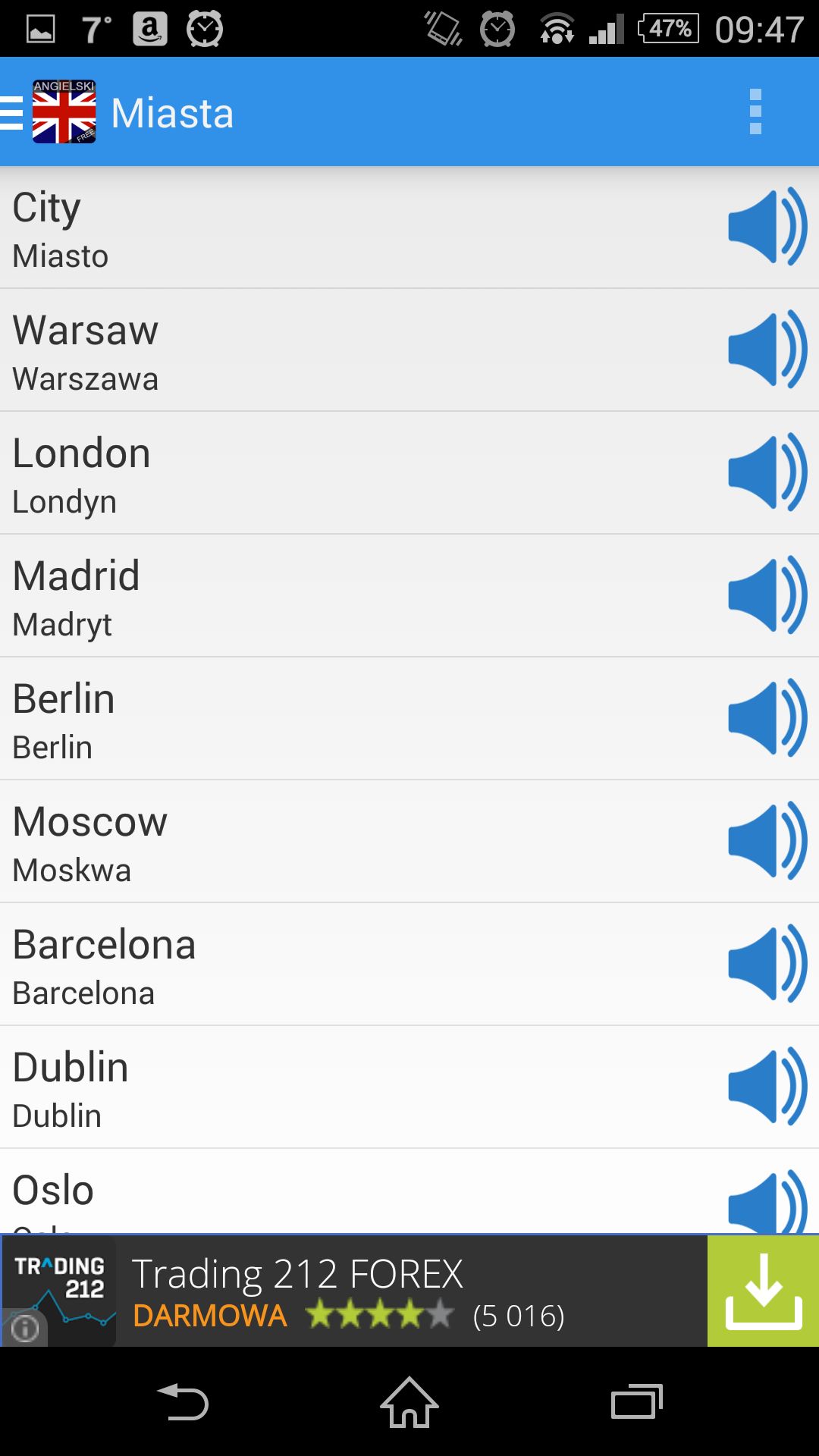Download Trading 212 FOREX from ad

pyautogui.click(x=763, y=1291)
